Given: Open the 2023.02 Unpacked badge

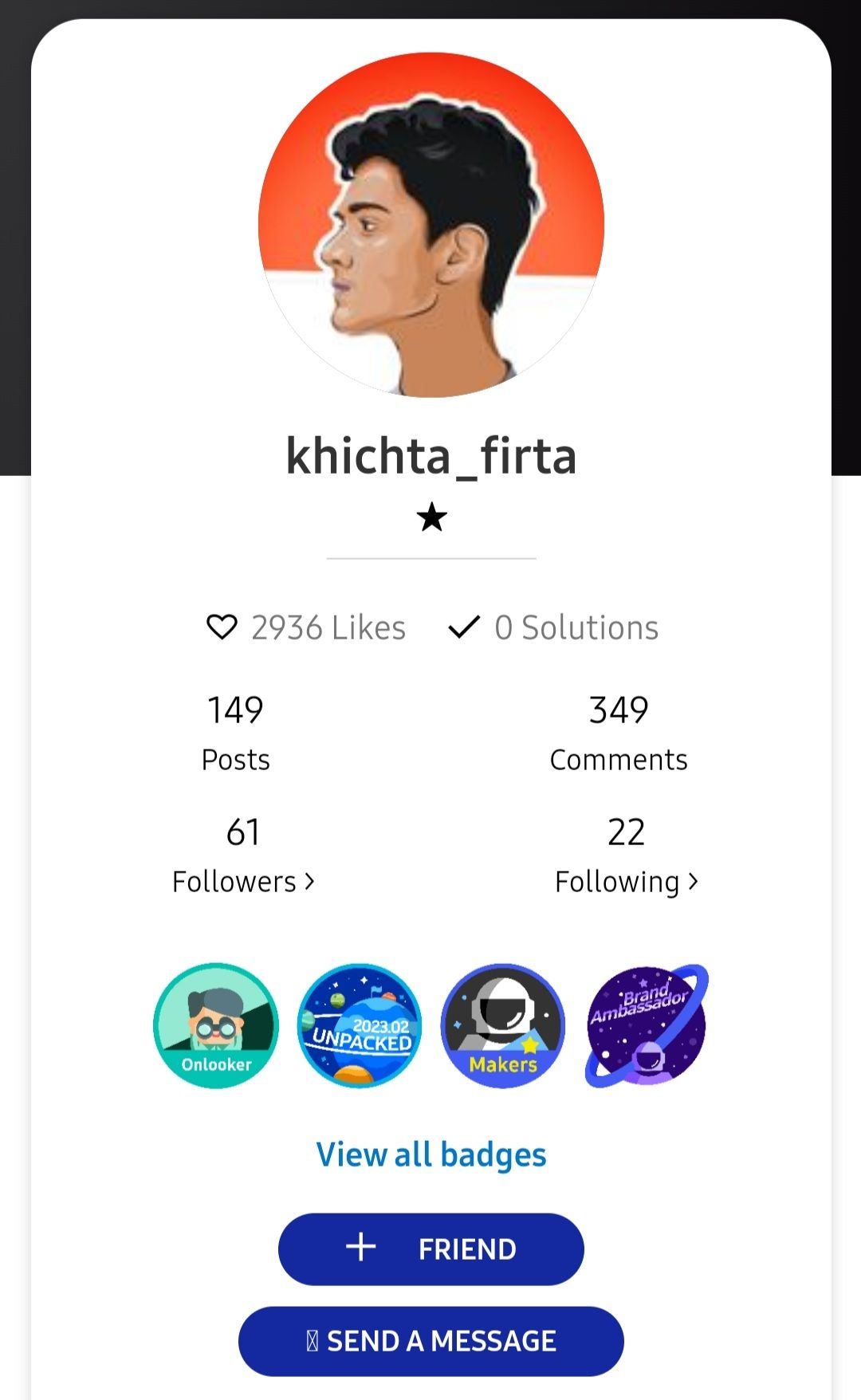Looking at the screenshot, I should [x=360, y=1025].
